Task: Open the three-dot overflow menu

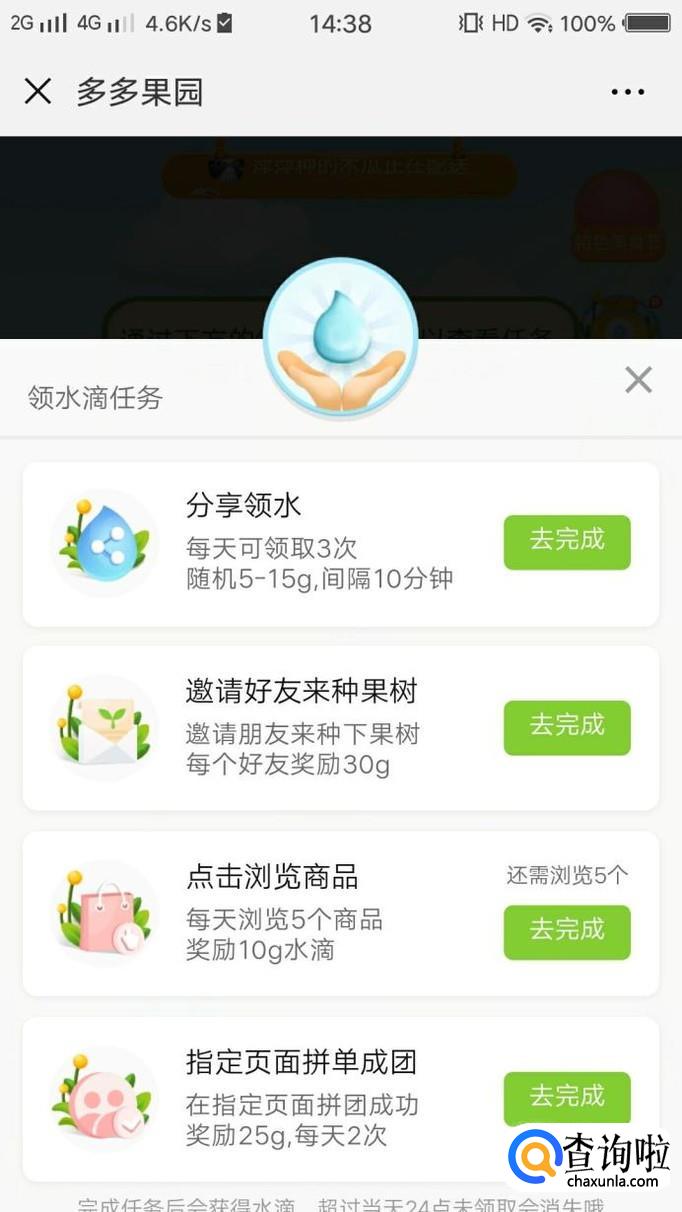Action: pyautogui.click(x=627, y=92)
